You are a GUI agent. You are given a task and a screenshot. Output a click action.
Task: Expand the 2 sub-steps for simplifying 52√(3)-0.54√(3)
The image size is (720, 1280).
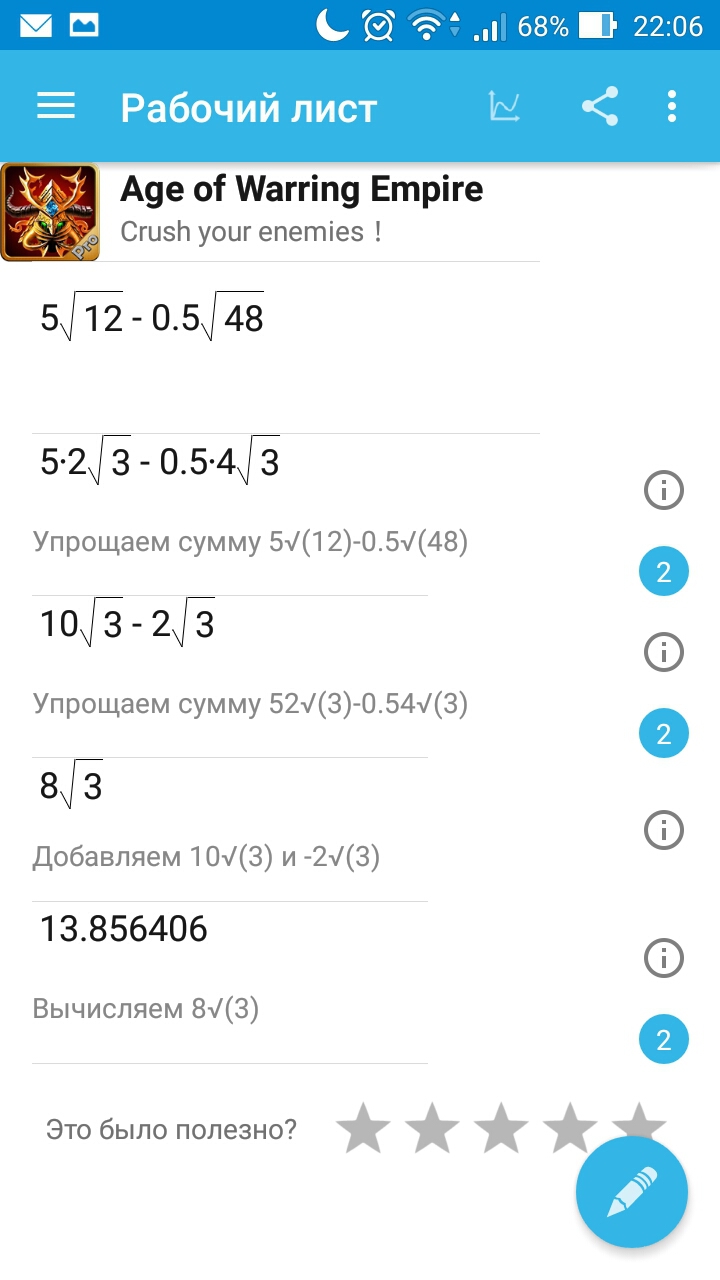pyautogui.click(x=663, y=735)
